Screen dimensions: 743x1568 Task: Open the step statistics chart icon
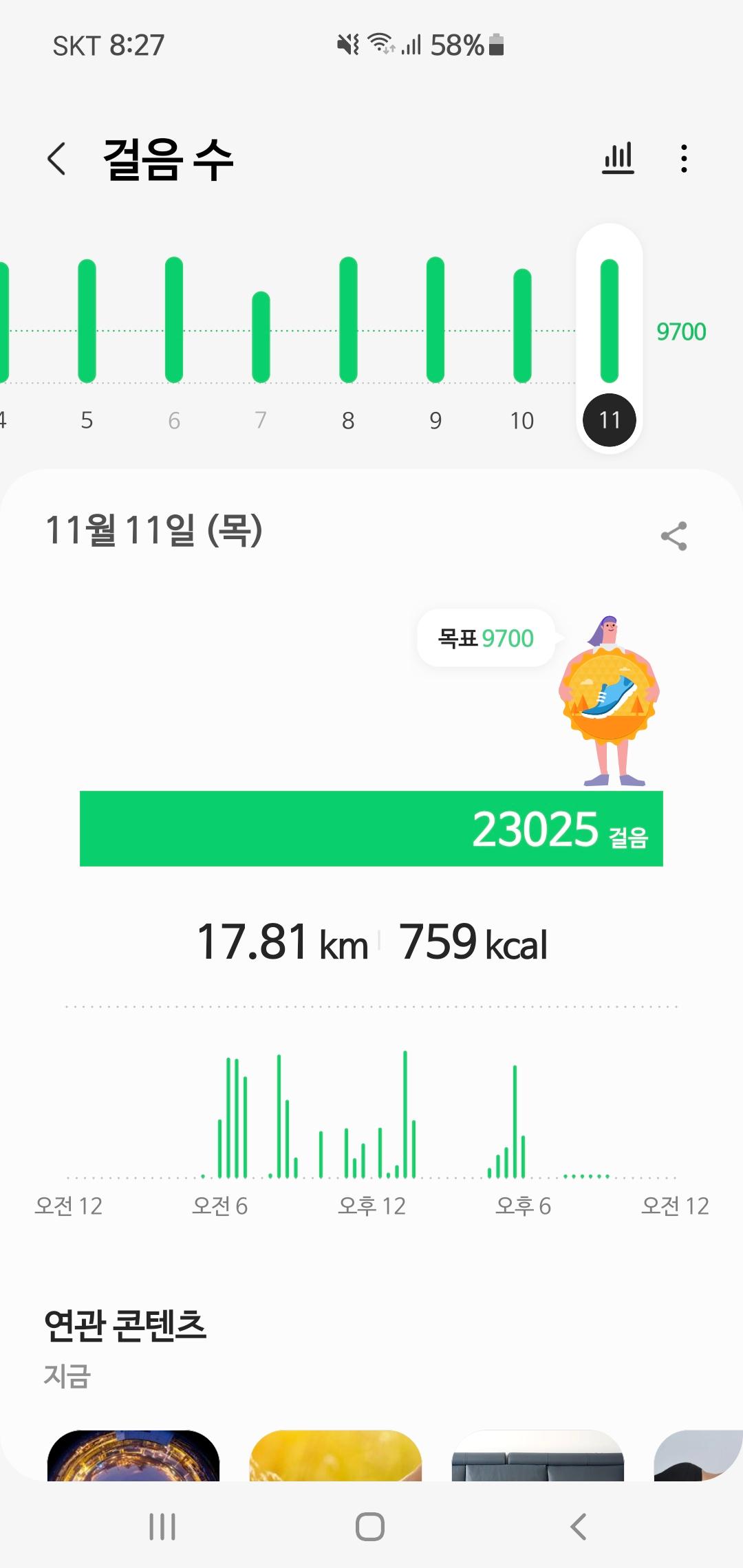coord(618,159)
